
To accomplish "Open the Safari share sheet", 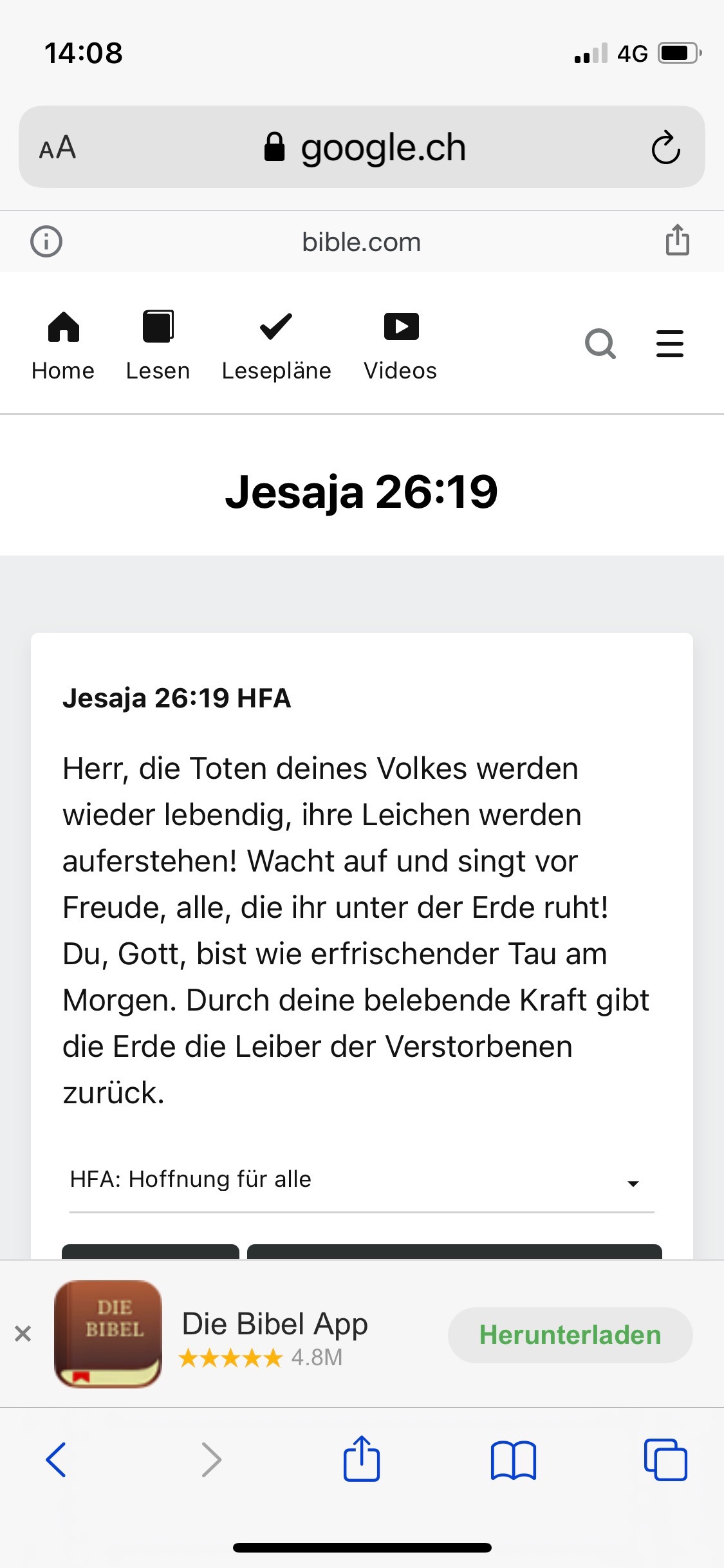I will [x=362, y=1460].
